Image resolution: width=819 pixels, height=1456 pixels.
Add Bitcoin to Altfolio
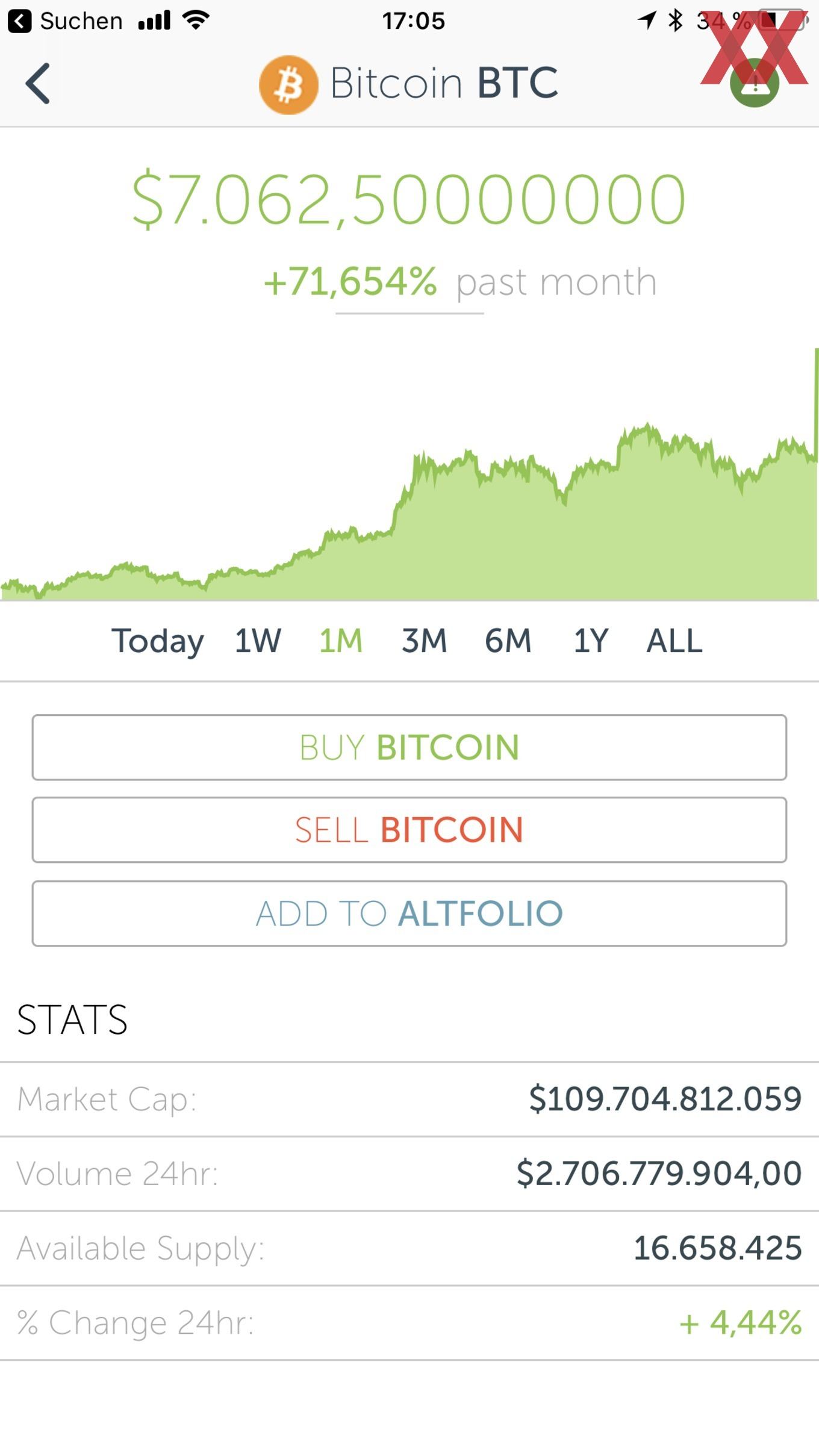coord(409,913)
